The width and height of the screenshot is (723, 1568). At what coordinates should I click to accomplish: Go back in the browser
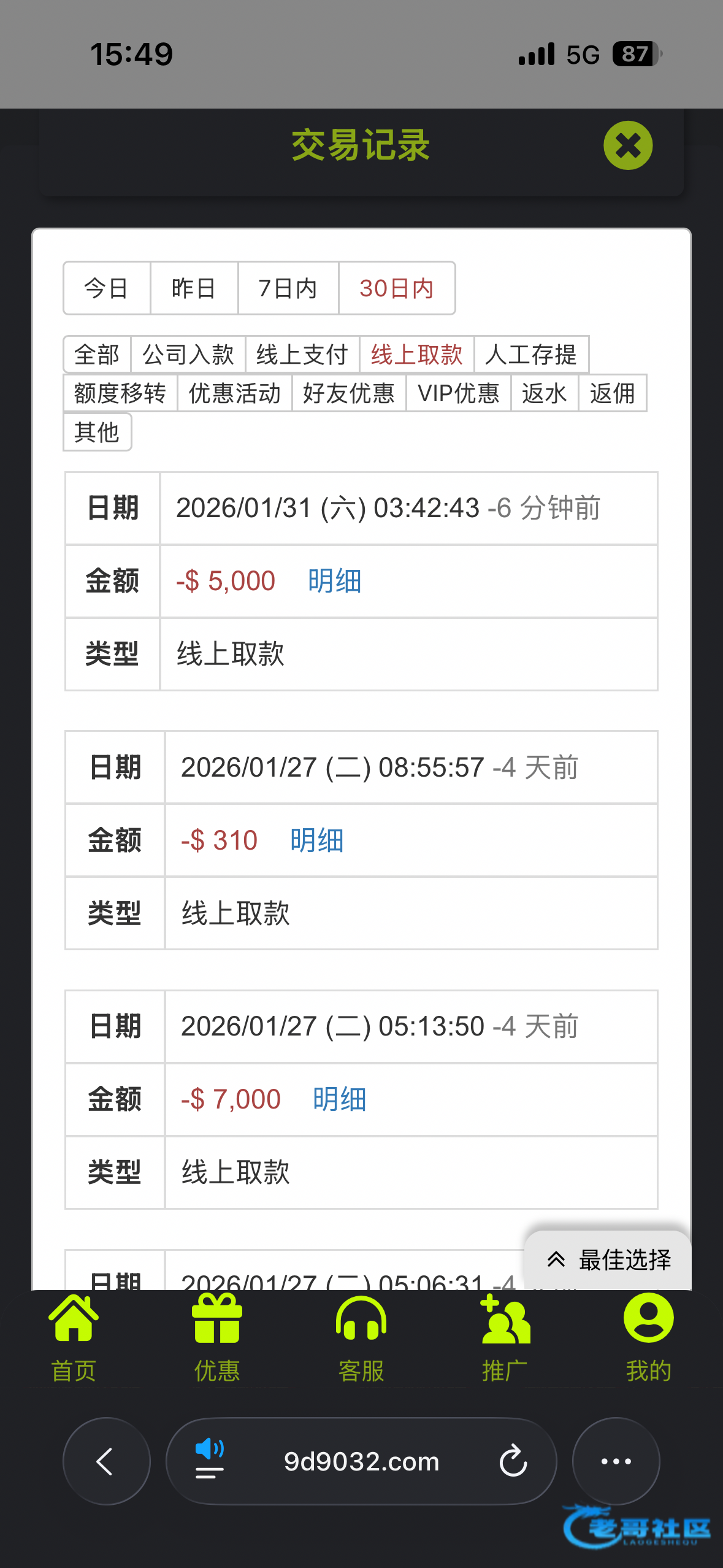click(106, 1461)
